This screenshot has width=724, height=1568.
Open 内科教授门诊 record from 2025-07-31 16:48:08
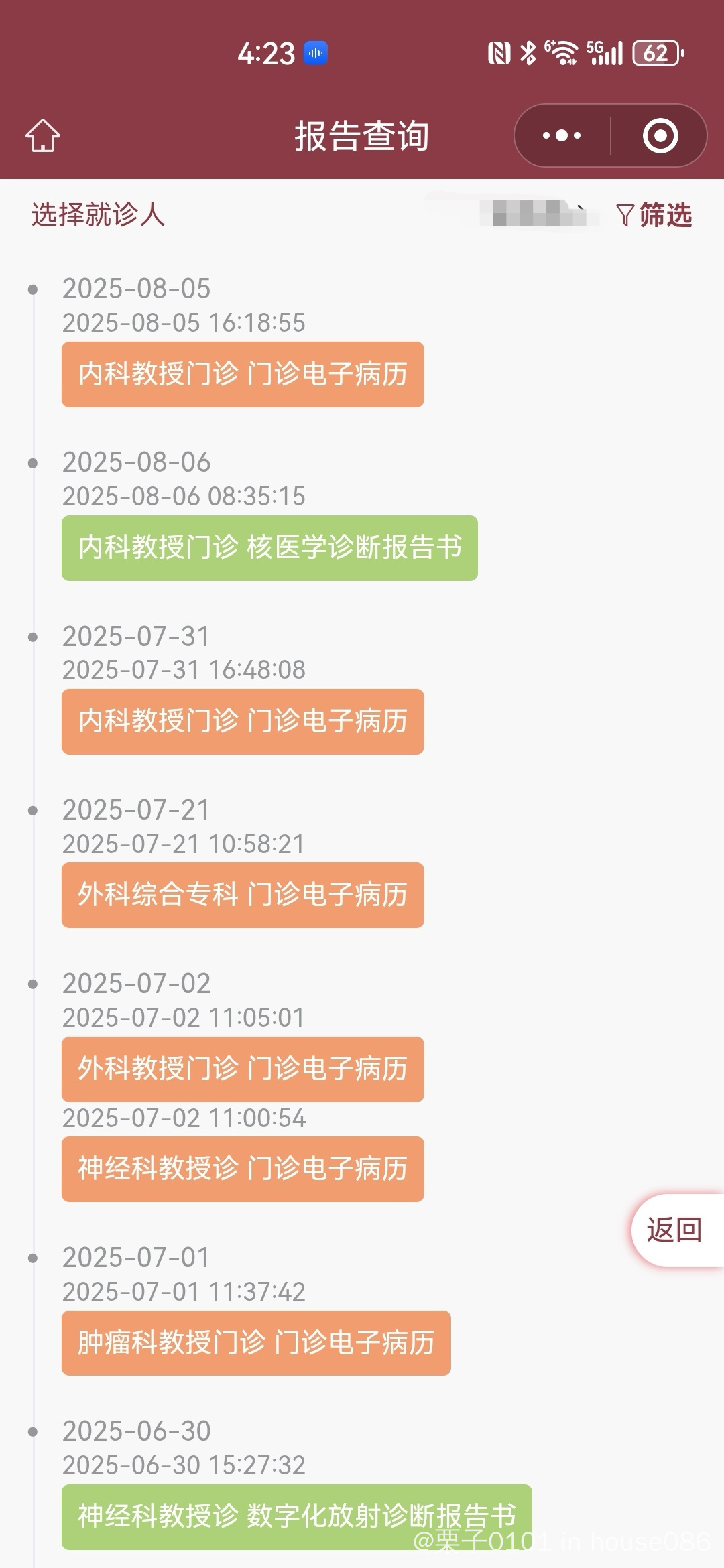(x=243, y=722)
